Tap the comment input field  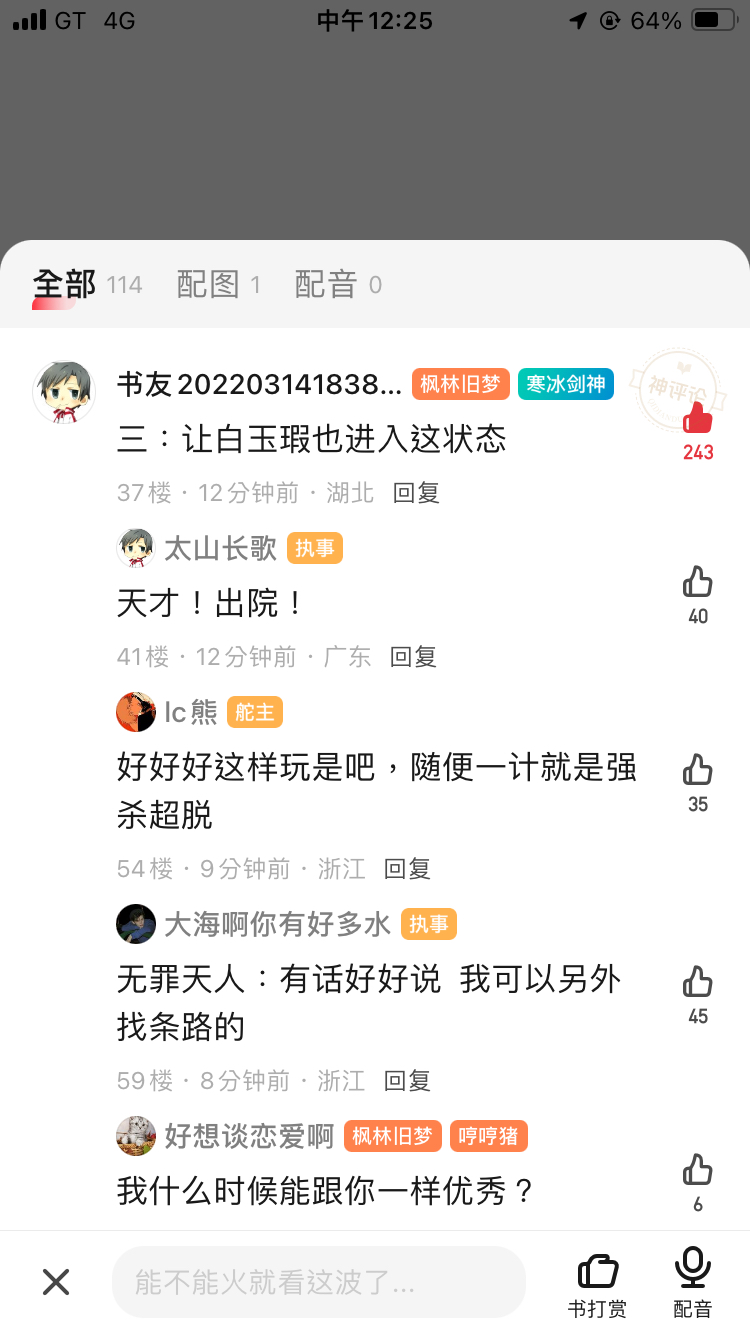318,1282
